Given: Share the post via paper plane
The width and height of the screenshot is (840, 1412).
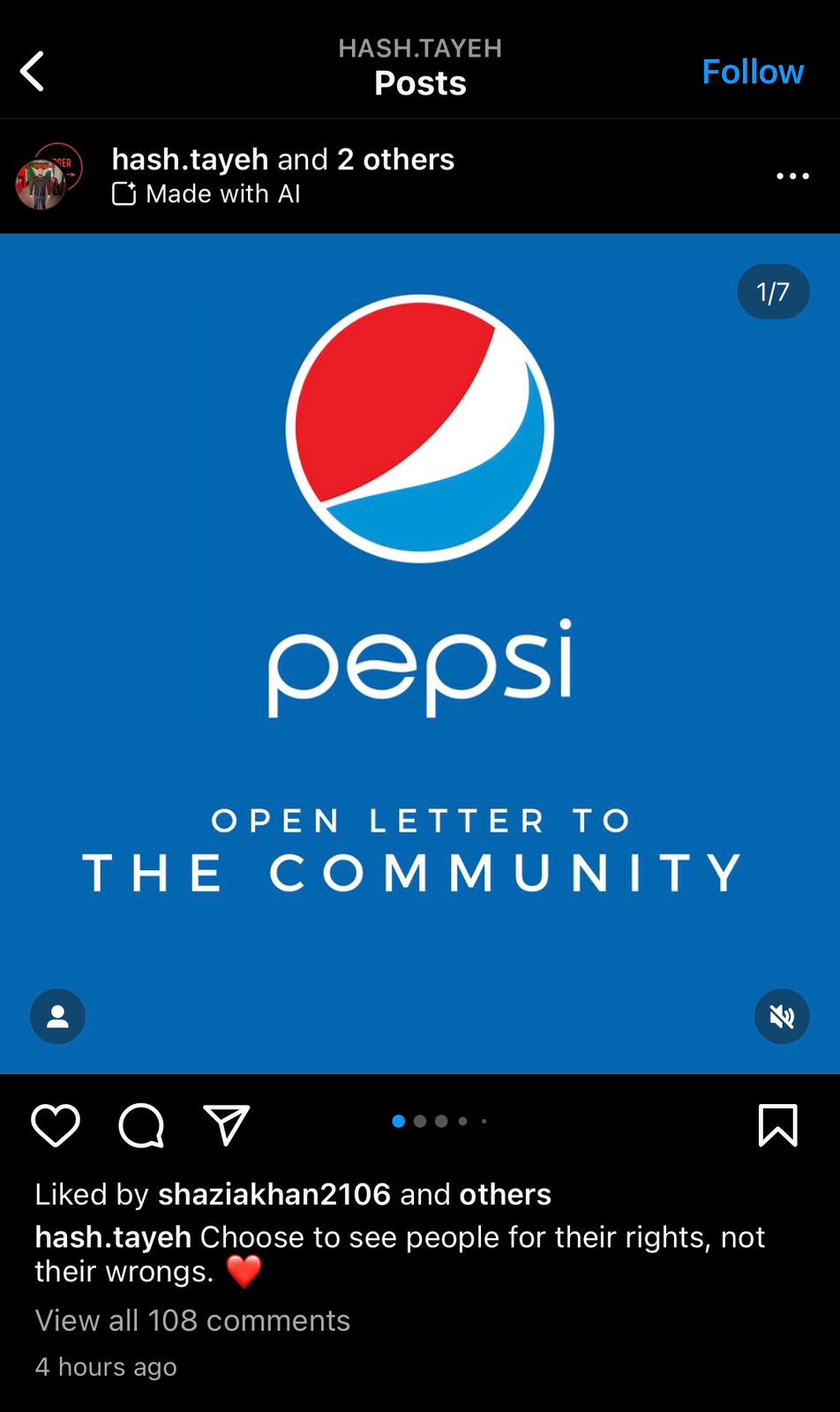Looking at the screenshot, I should (227, 1125).
